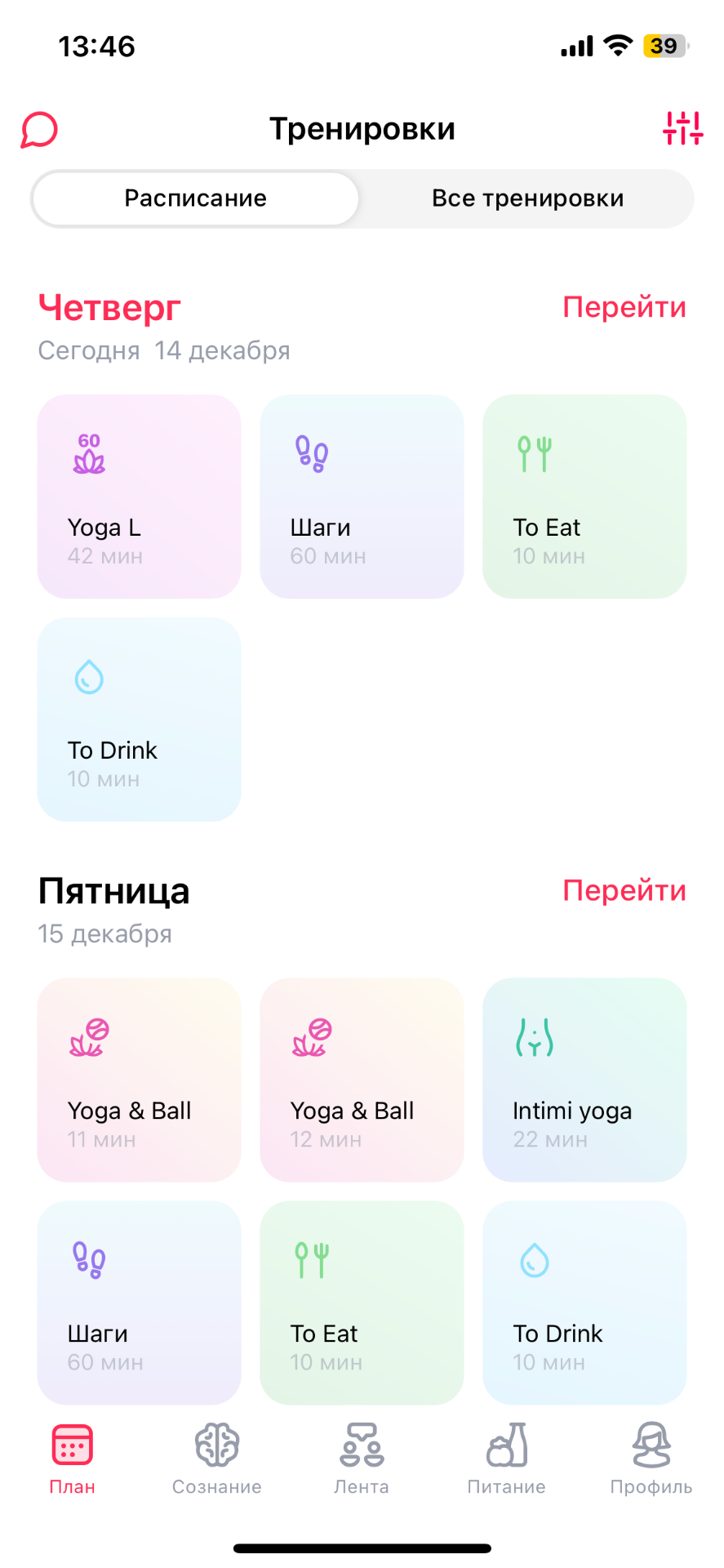The width and height of the screenshot is (724, 1568).
Task: Open the Yoga L 42 мин card
Action: click(139, 497)
